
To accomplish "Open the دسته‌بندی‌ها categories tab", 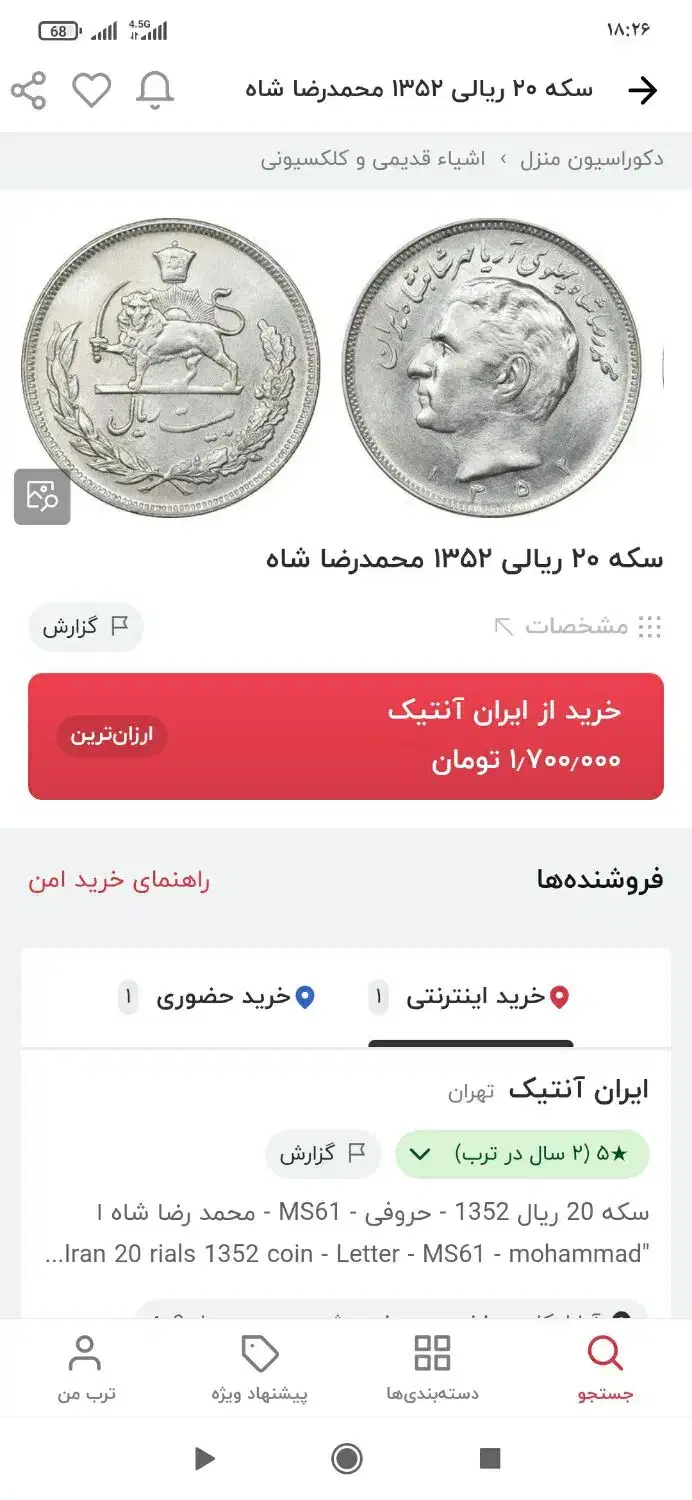I will 432,1368.
